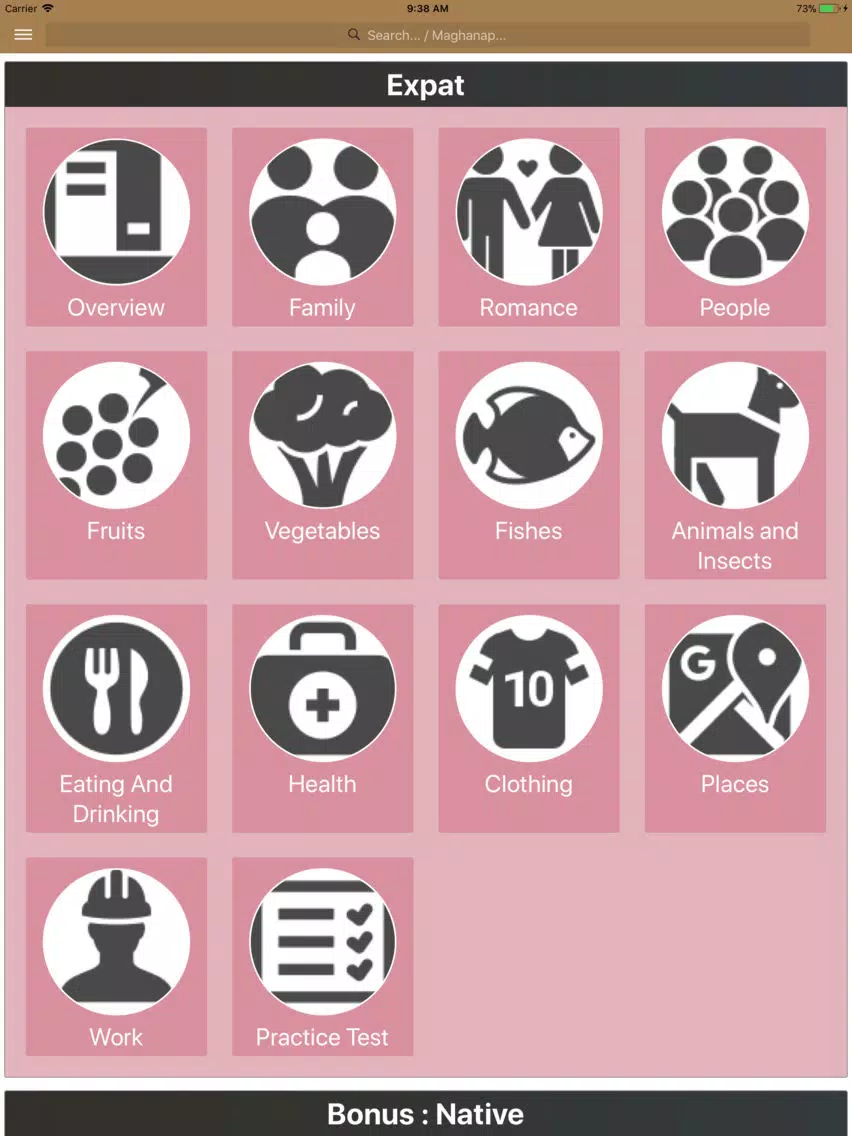The width and height of the screenshot is (852, 1136).
Task: Open the Overview category
Action: pos(116,226)
